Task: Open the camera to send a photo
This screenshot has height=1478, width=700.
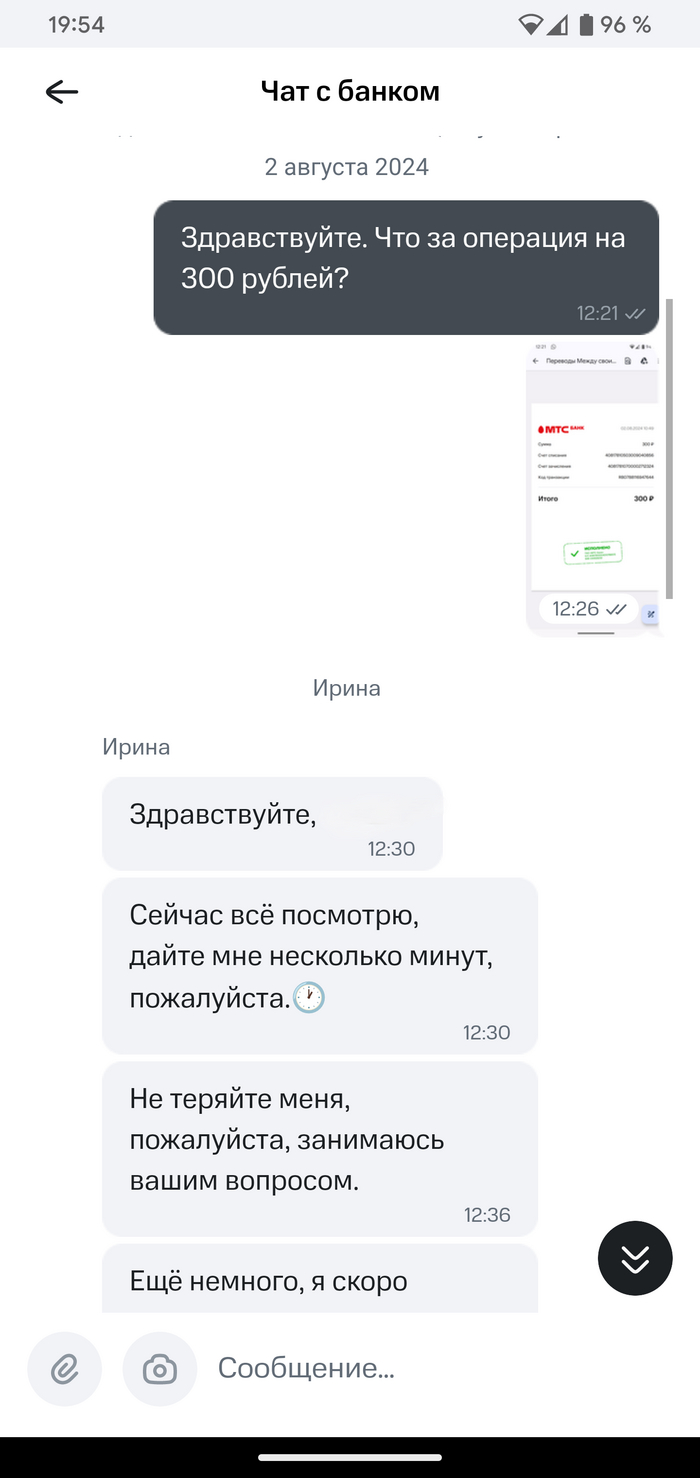Action: coord(160,1369)
